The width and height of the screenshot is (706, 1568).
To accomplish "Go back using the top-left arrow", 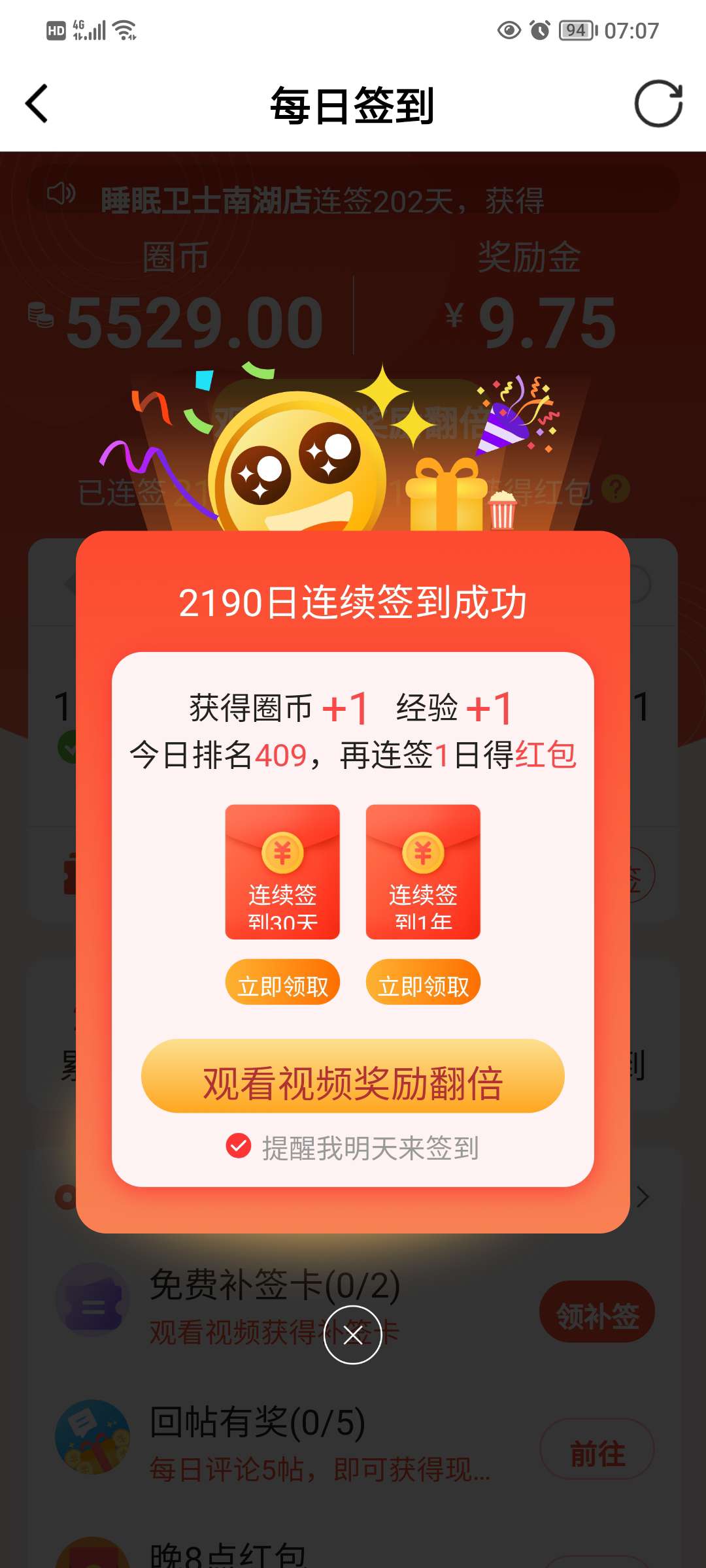I will pyautogui.click(x=37, y=104).
